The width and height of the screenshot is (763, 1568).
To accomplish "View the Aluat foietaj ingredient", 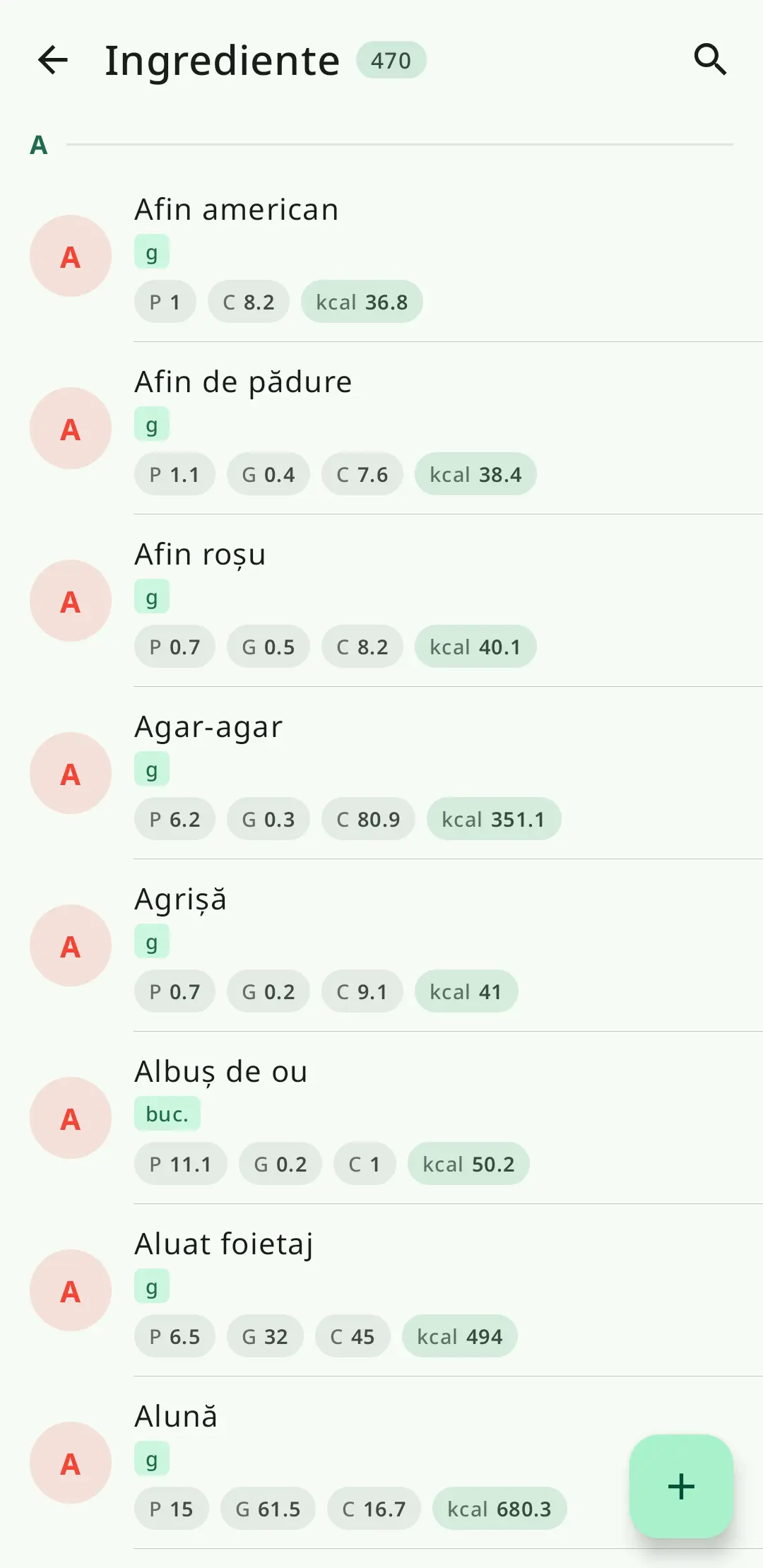I will coord(381,1290).
